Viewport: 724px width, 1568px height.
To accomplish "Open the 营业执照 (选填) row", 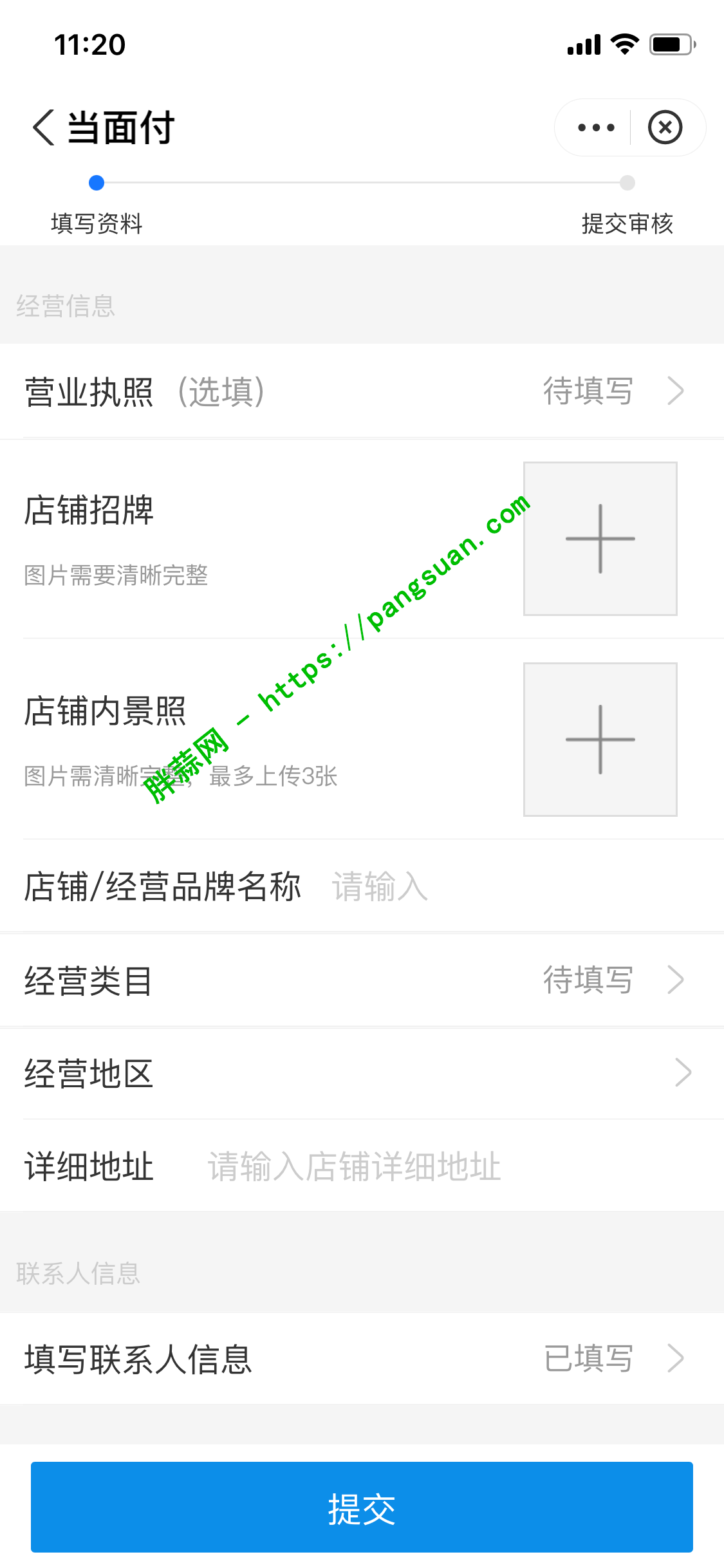I will pos(362,391).
